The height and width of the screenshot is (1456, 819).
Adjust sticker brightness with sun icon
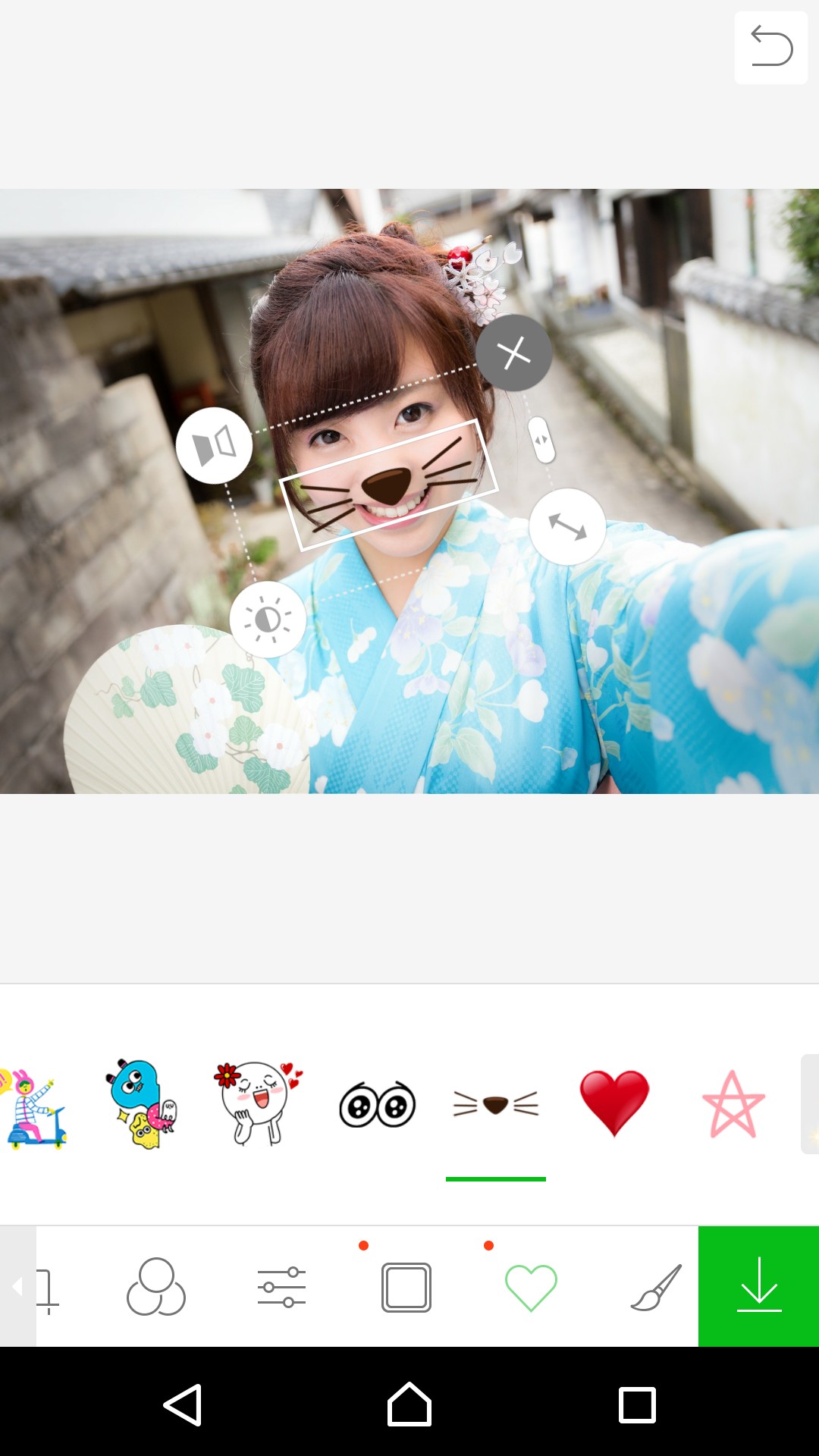(268, 620)
